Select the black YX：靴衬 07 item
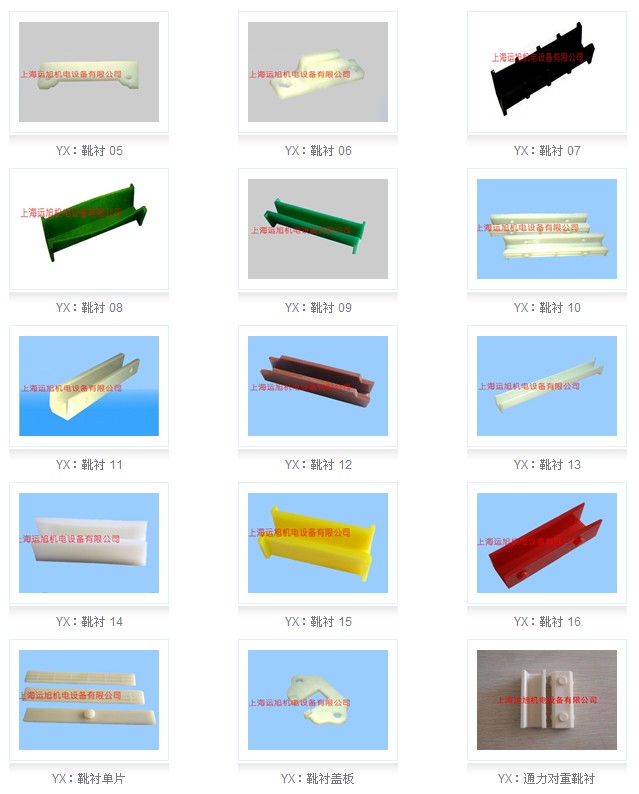The image size is (639, 794). click(547, 72)
